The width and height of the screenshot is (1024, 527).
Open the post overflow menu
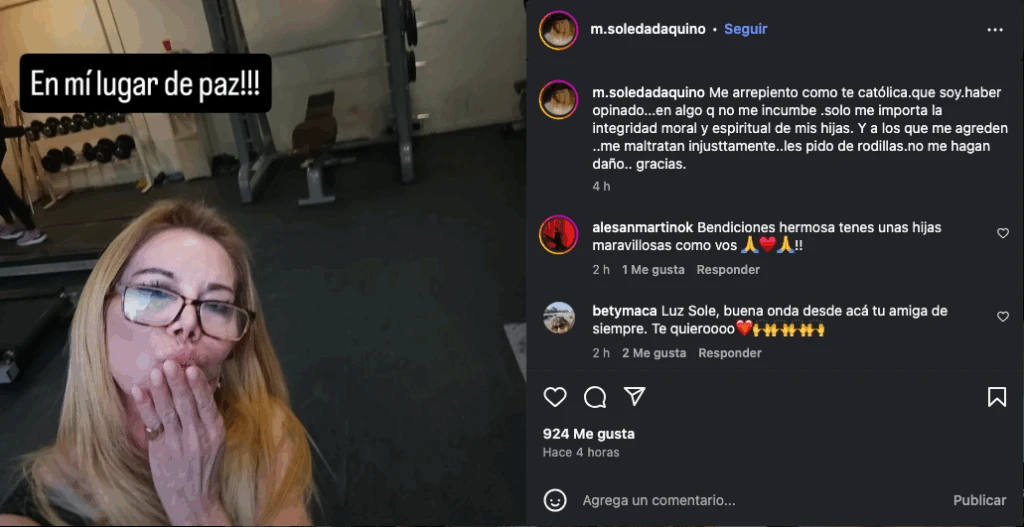[994, 30]
